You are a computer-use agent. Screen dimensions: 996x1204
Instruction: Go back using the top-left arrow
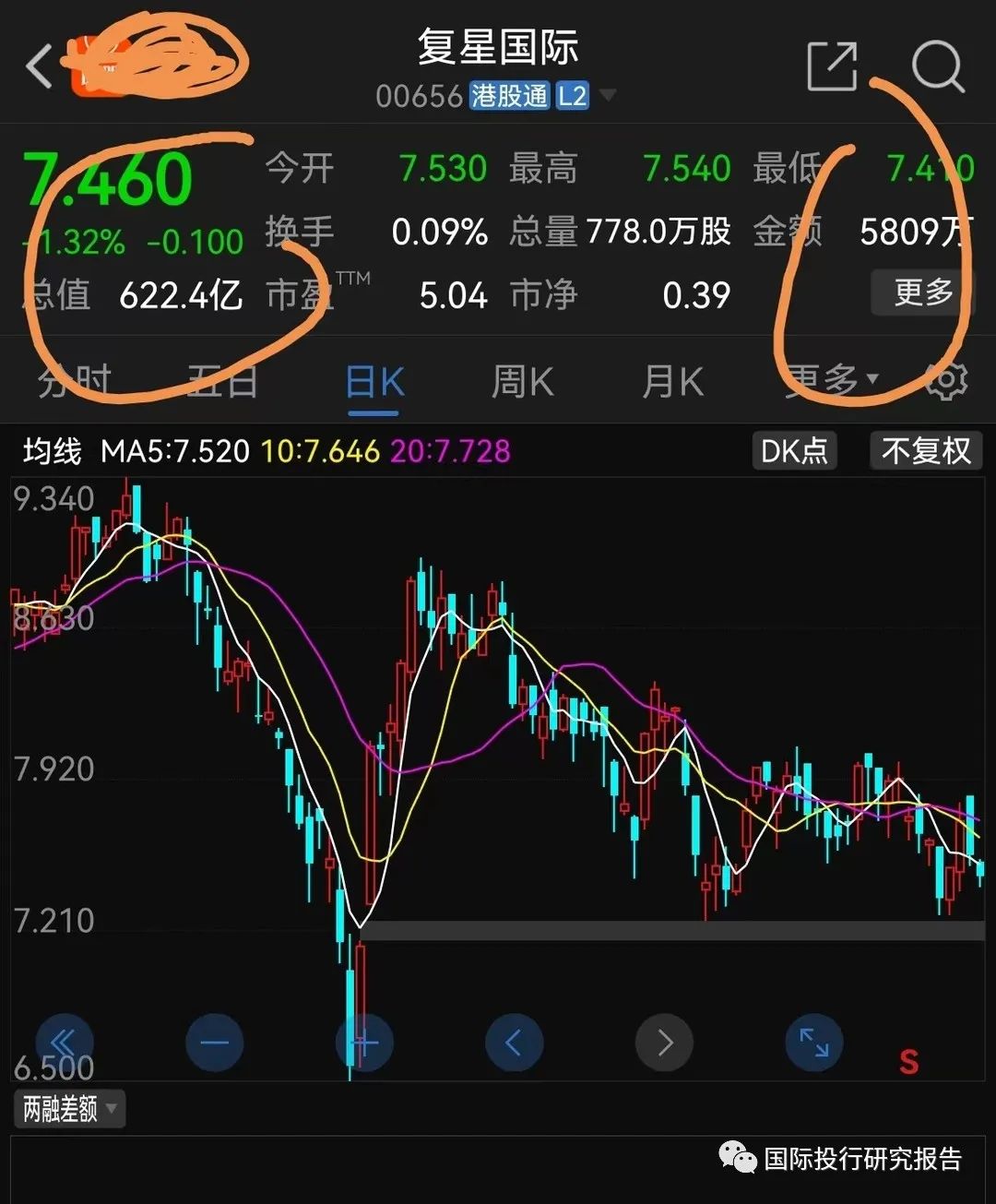click(x=40, y=67)
